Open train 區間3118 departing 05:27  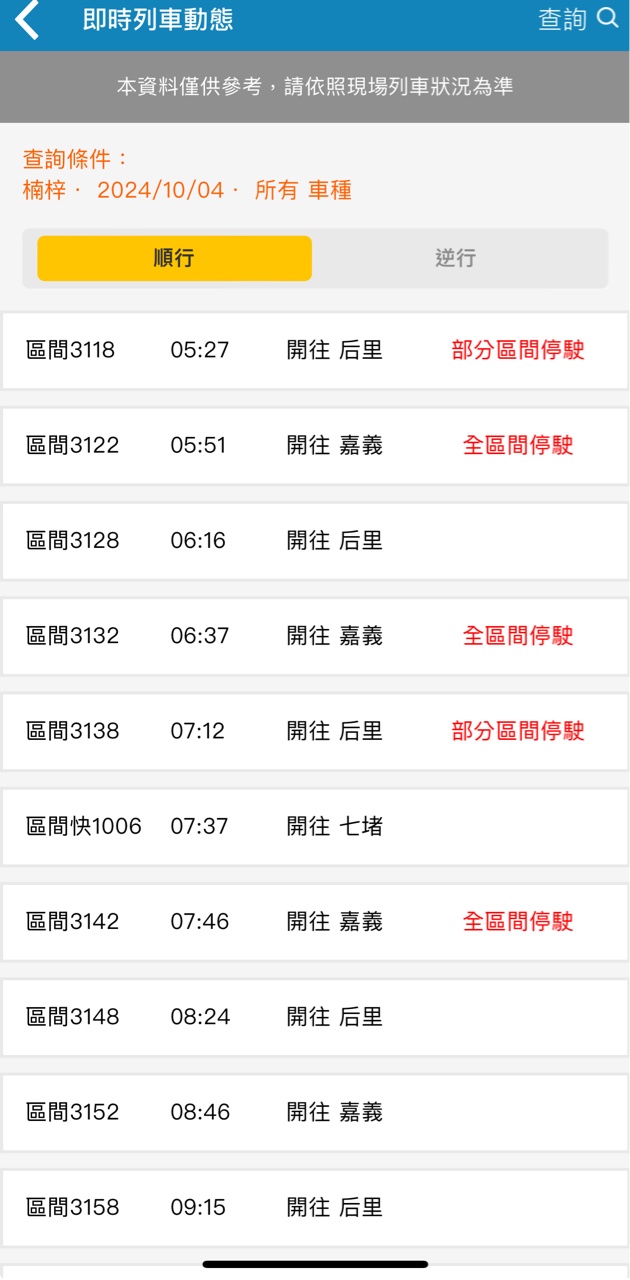click(315, 350)
